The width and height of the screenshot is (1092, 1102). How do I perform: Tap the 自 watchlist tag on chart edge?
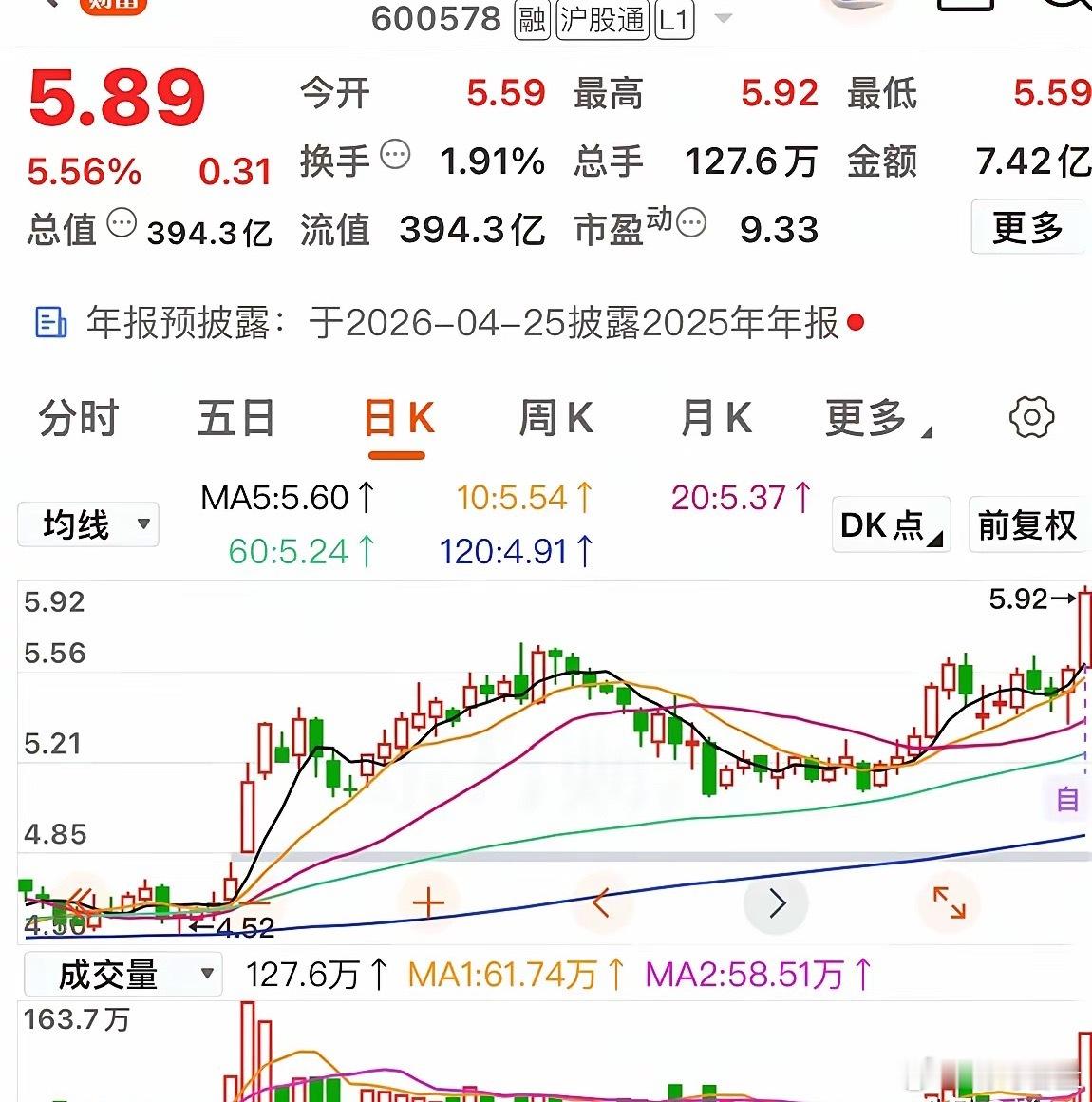tap(1065, 801)
